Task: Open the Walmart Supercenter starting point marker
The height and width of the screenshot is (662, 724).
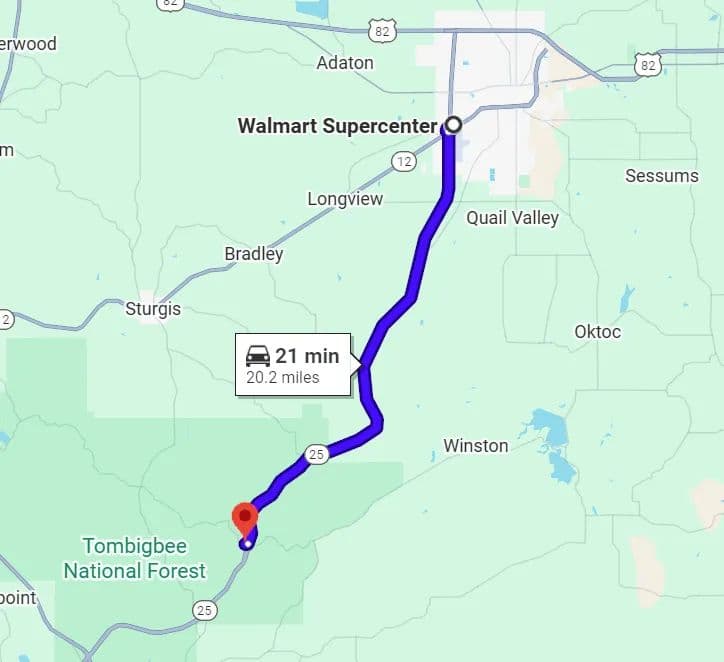Action: [x=453, y=125]
